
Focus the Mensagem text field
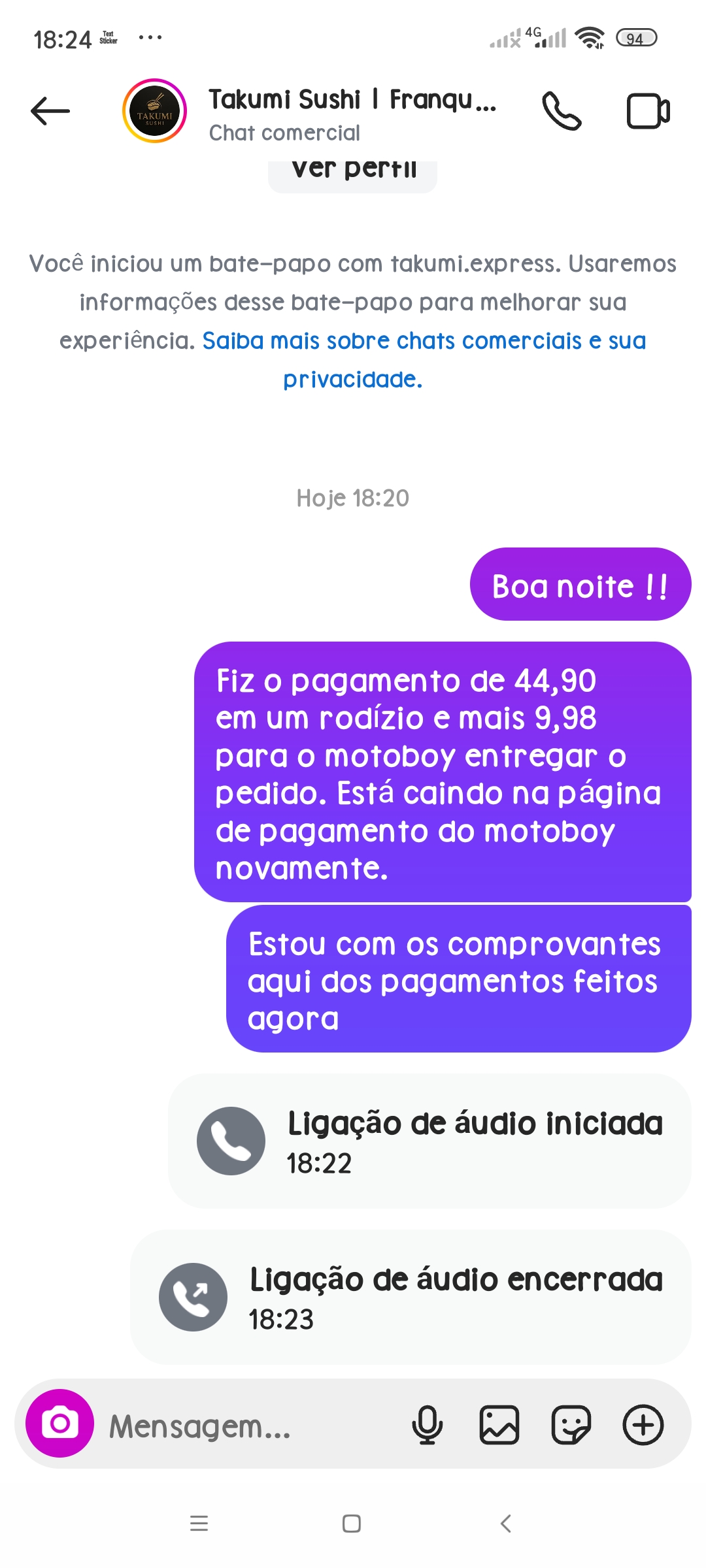[x=248, y=1426]
